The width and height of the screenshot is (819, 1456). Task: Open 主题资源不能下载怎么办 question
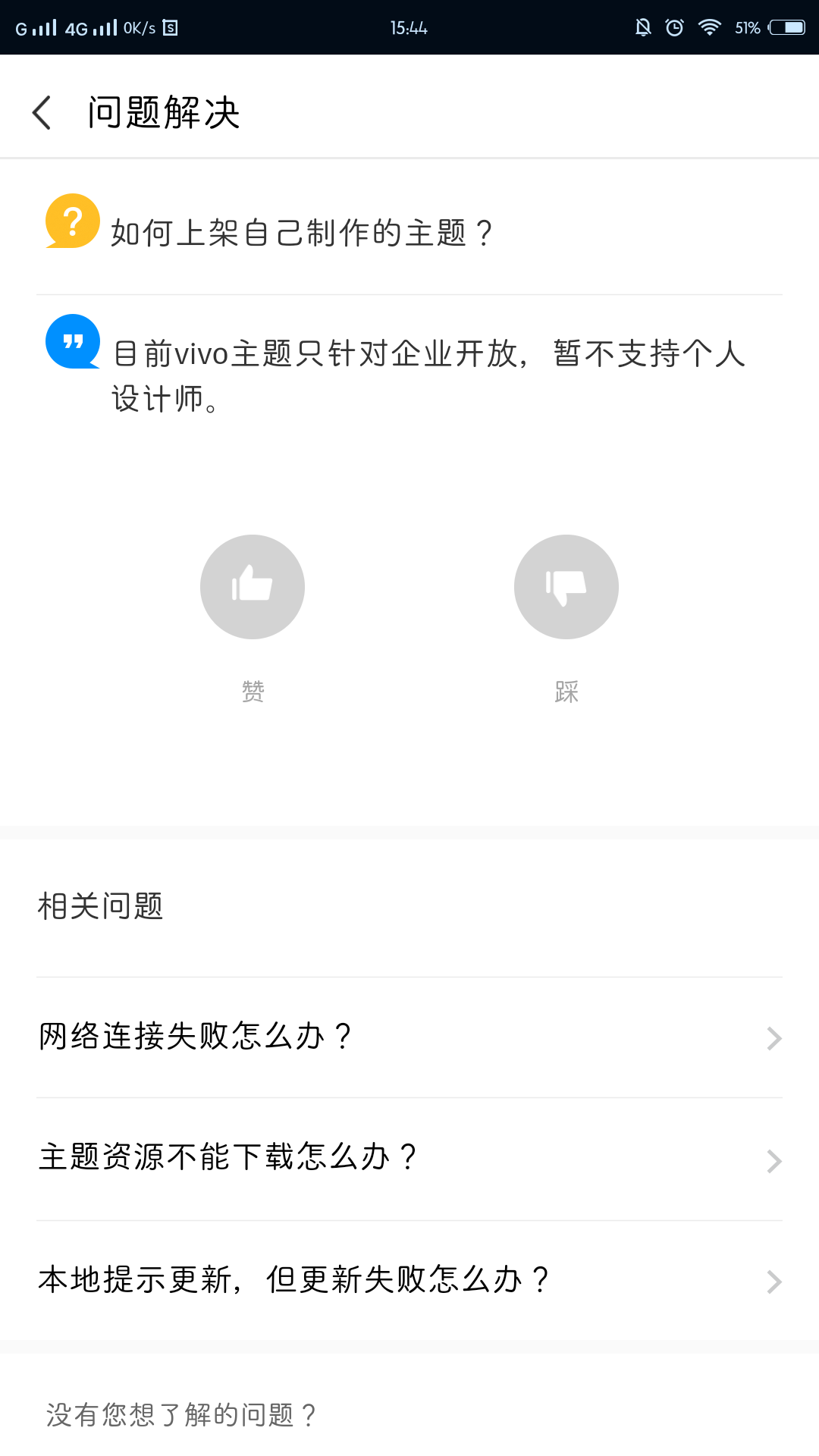(227, 1156)
